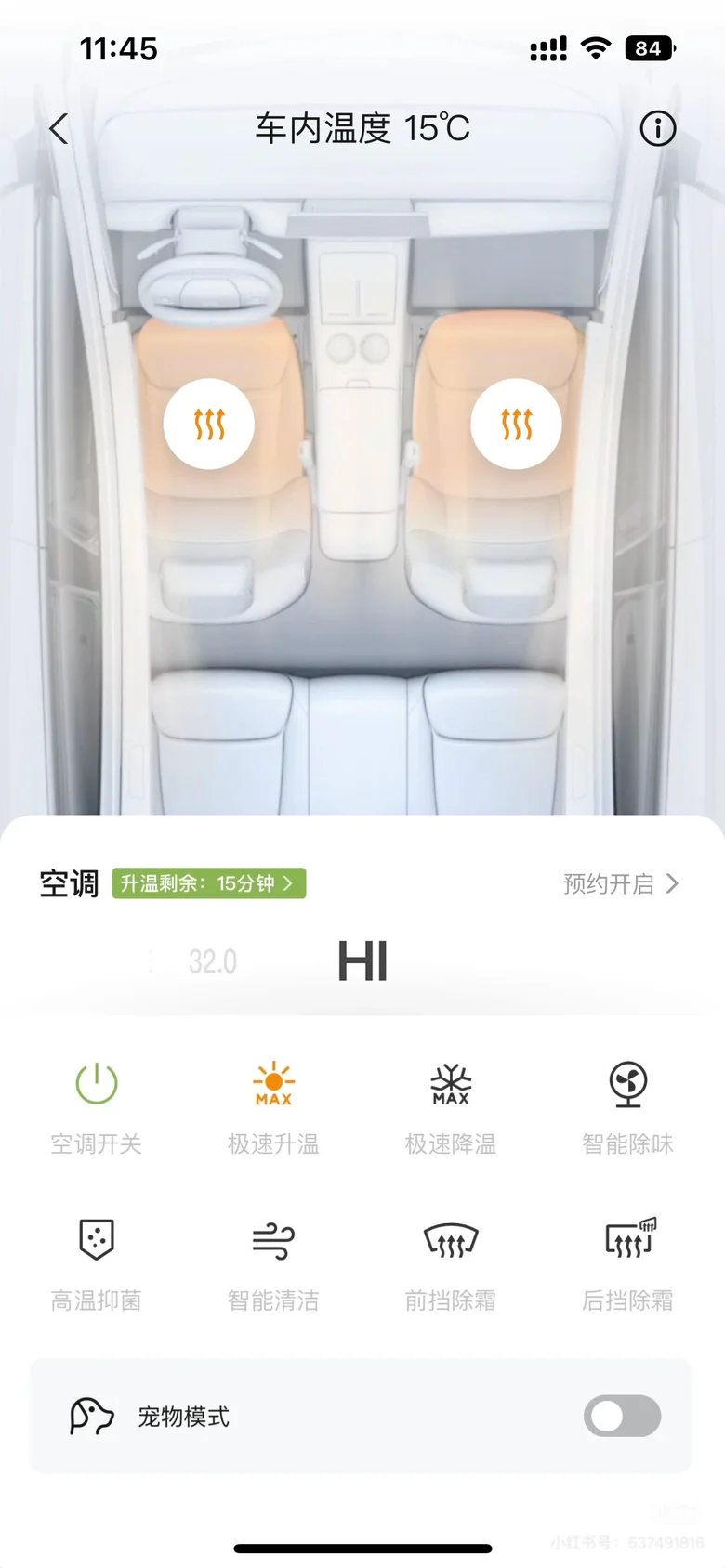This screenshot has width=725, height=1568.
Task: Open 预约开启 scheduling
Action: coord(621,883)
